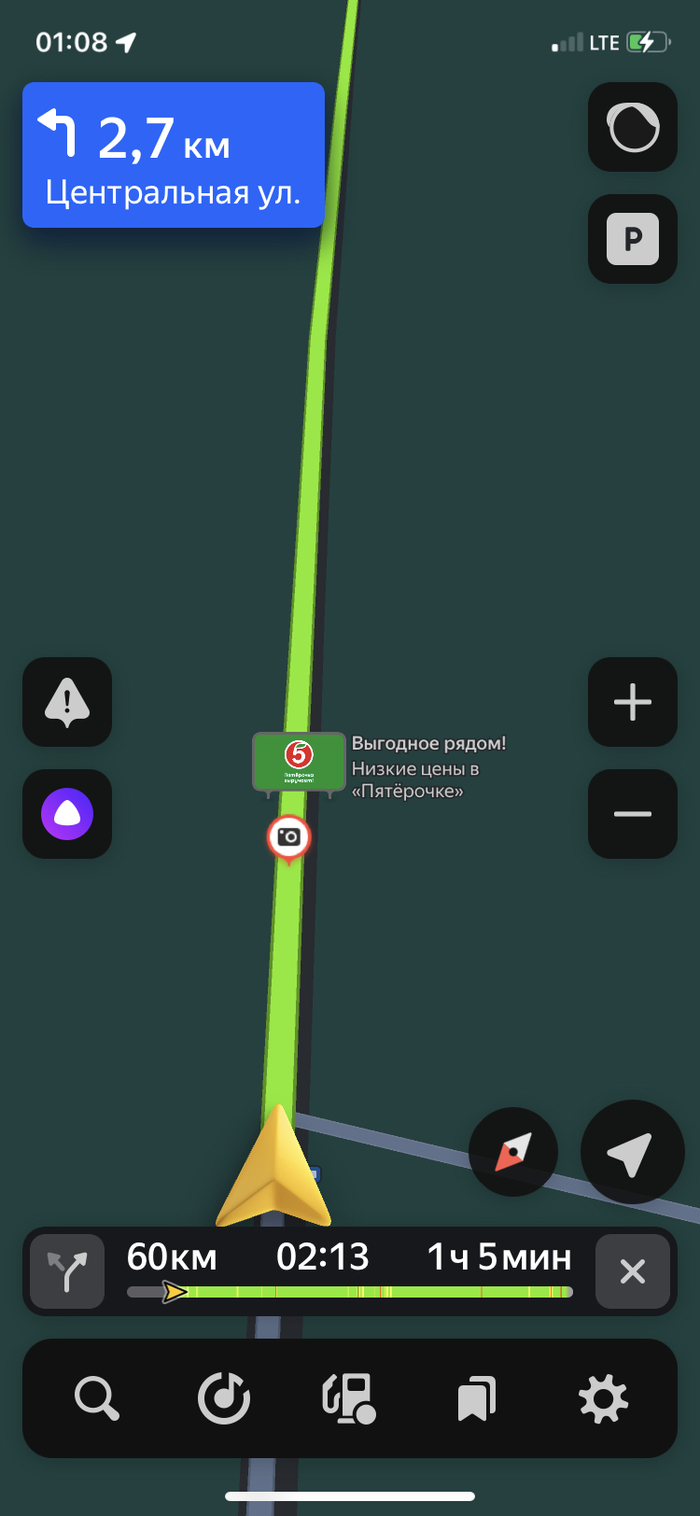700x1516 pixels.
Task: Open the Pyaterochka ad on the map
Action: tap(298, 762)
